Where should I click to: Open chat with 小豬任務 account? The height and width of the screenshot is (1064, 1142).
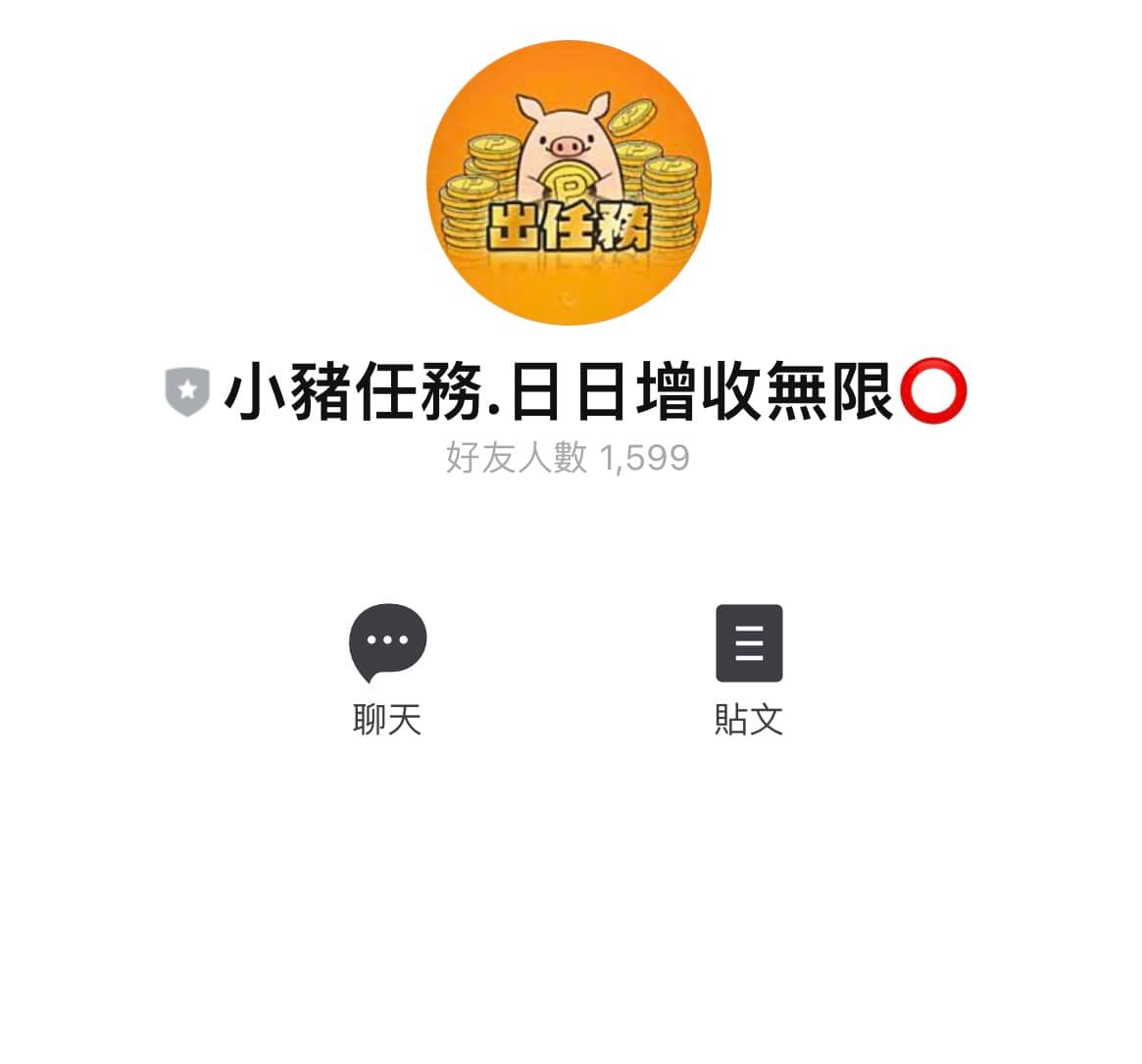click(x=387, y=644)
